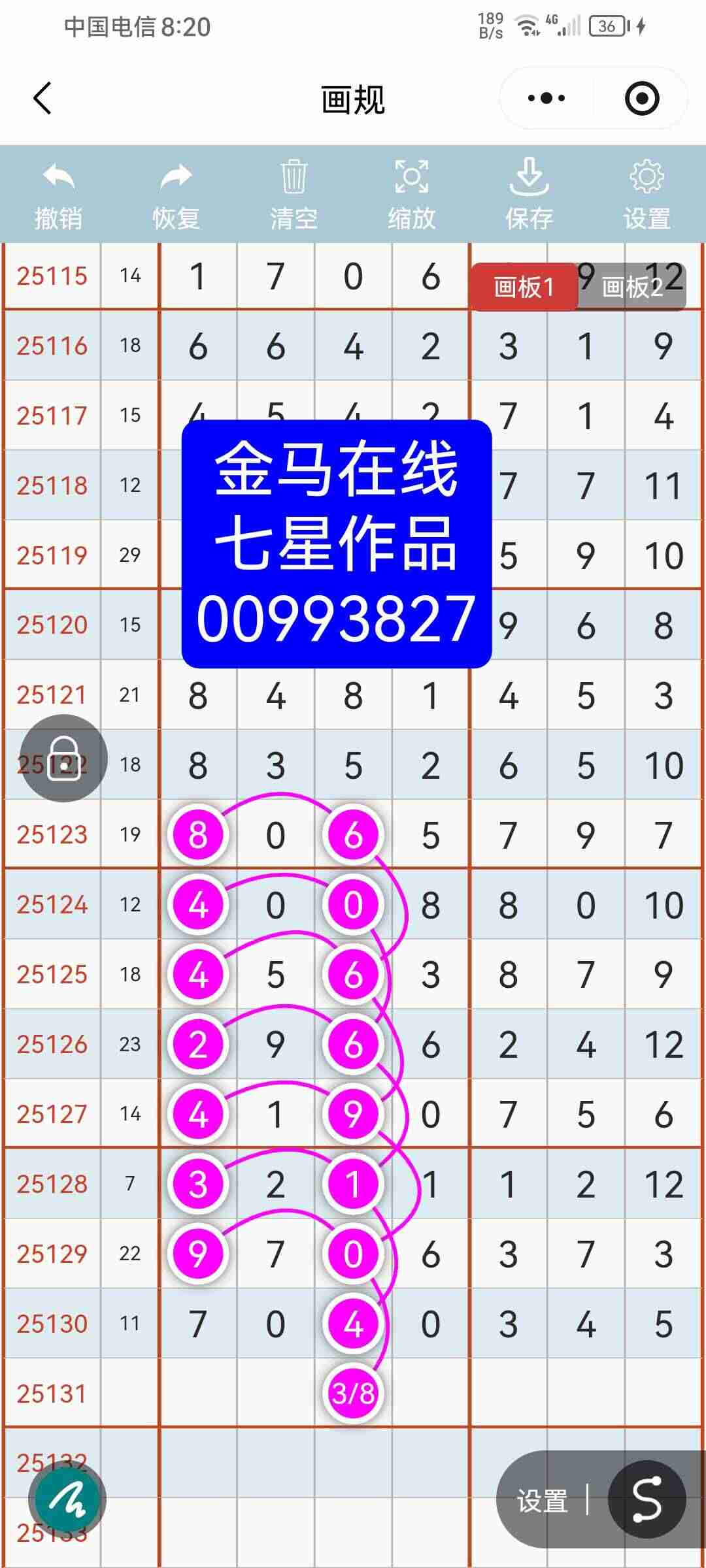Switch to the 画板1 tab

point(526,286)
